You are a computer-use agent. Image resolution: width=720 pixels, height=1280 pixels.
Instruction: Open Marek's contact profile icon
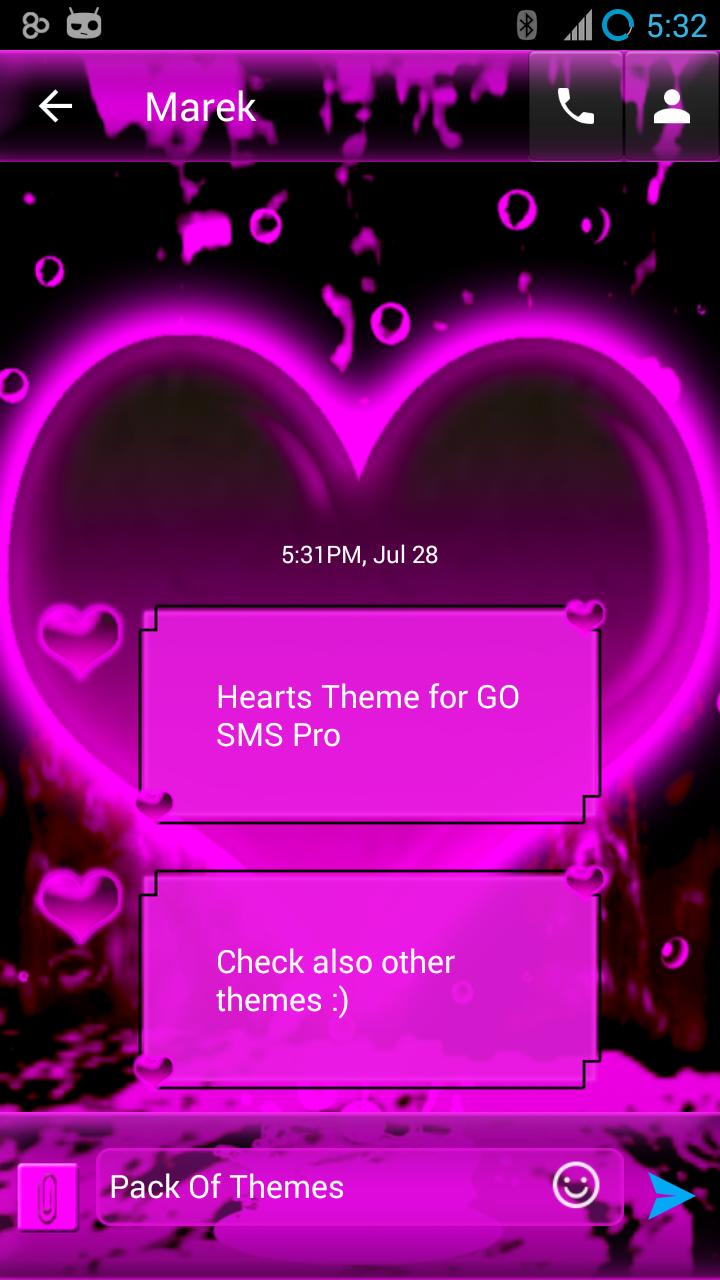(672, 106)
